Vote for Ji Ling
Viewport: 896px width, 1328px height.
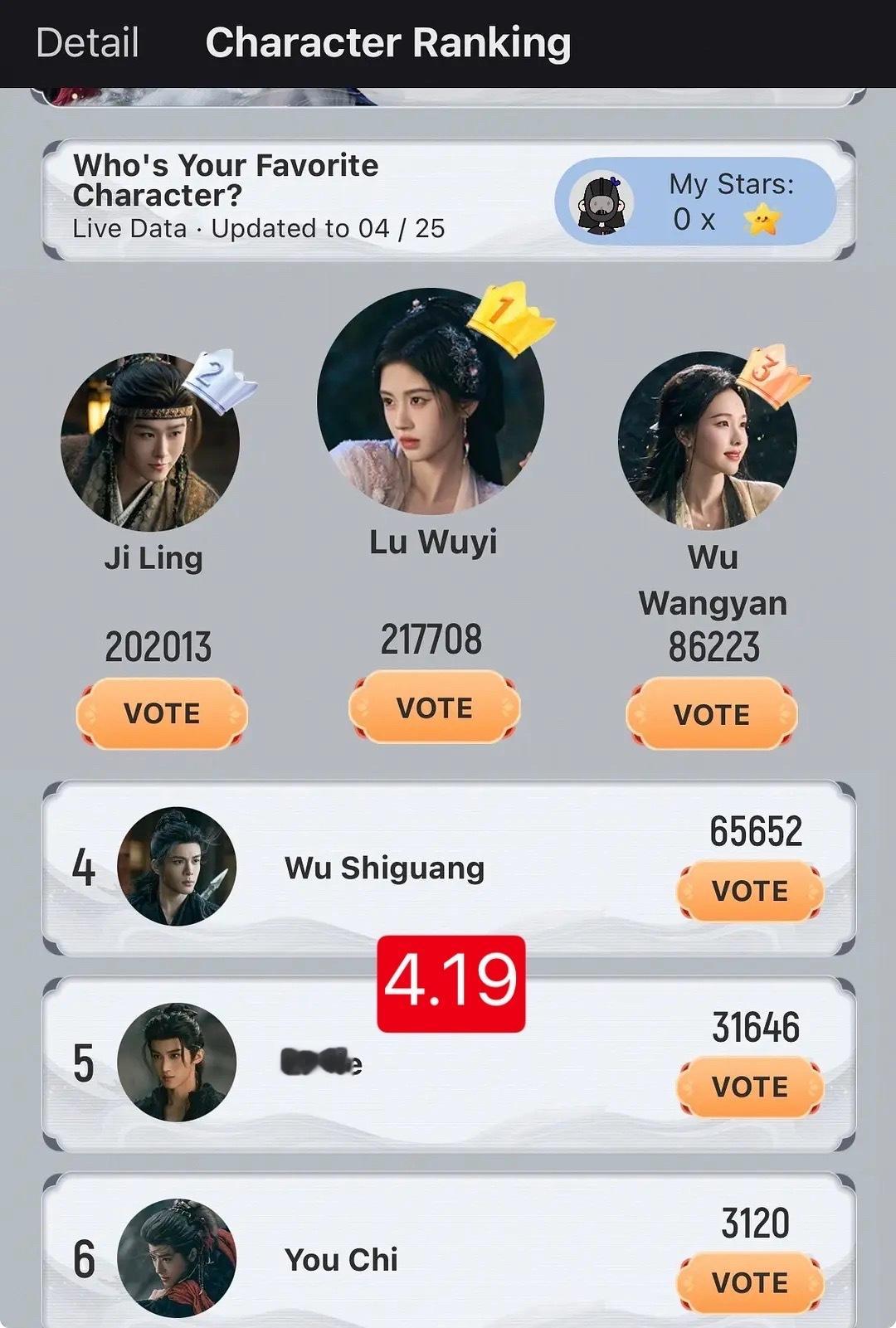(x=163, y=713)
